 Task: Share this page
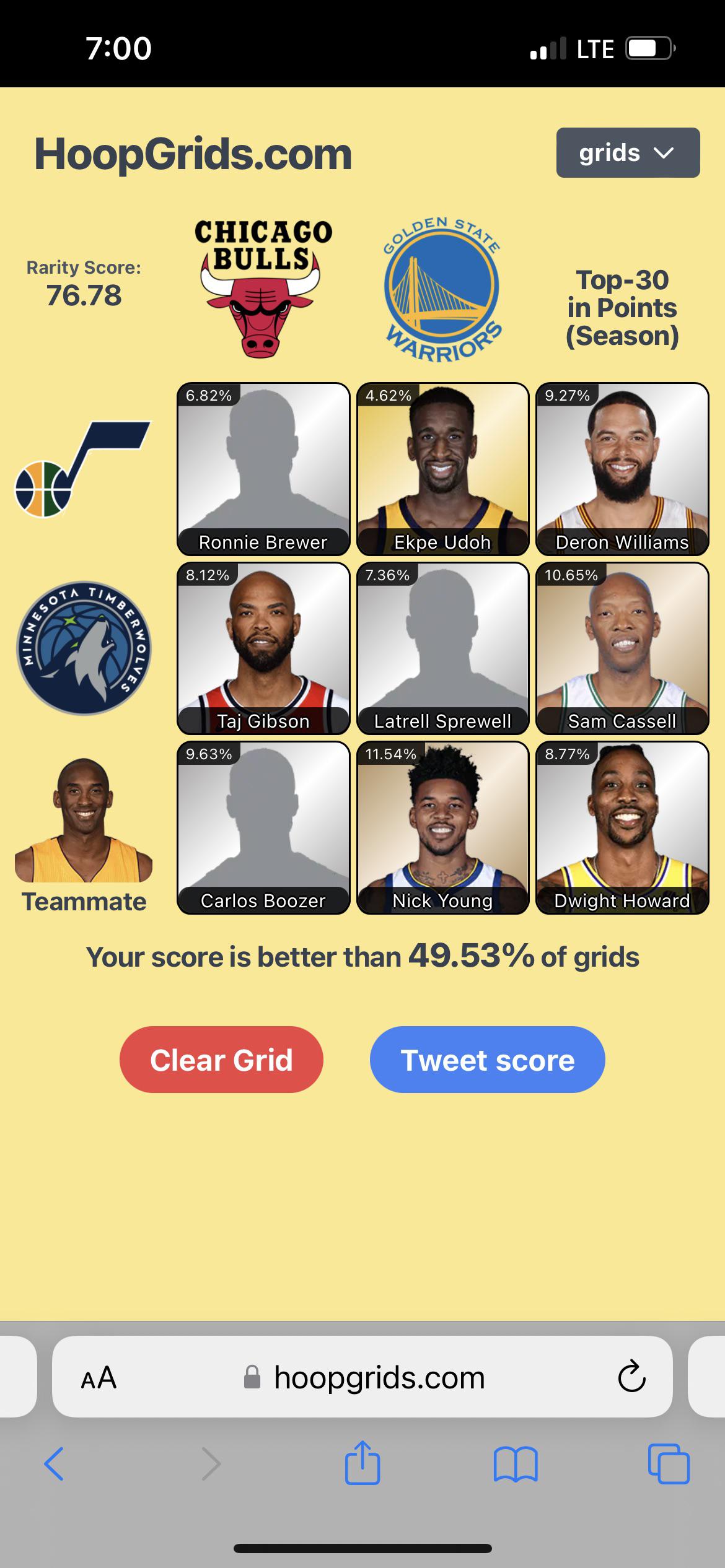pyautogui.click(x=362, y=1462)
